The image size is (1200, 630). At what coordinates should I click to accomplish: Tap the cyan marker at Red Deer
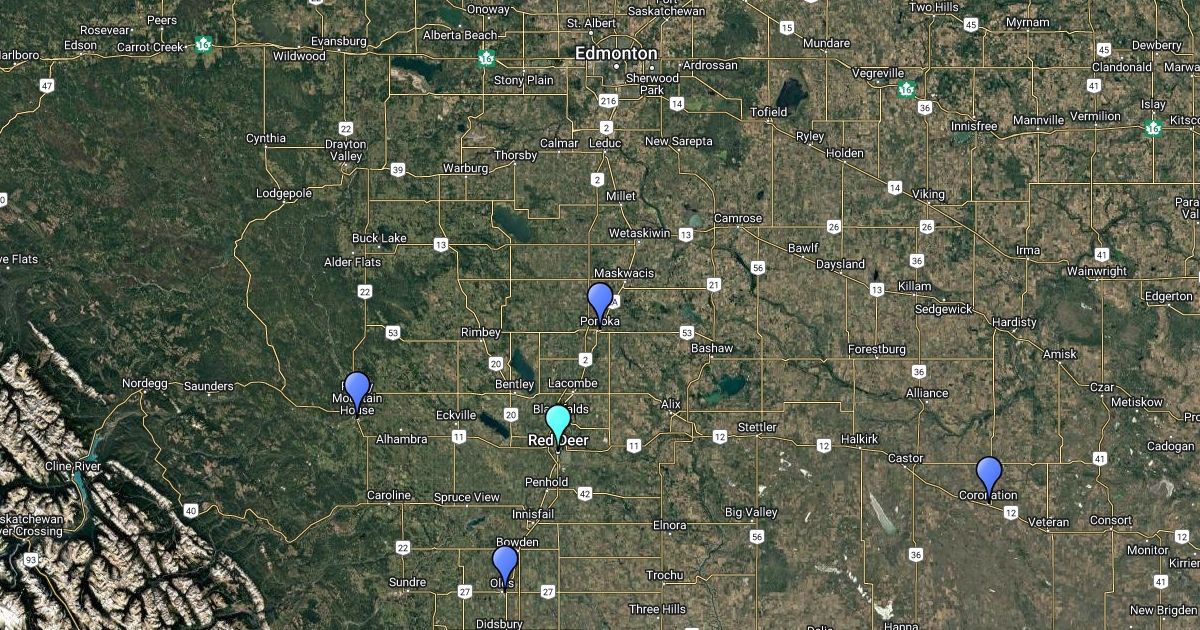558,422
